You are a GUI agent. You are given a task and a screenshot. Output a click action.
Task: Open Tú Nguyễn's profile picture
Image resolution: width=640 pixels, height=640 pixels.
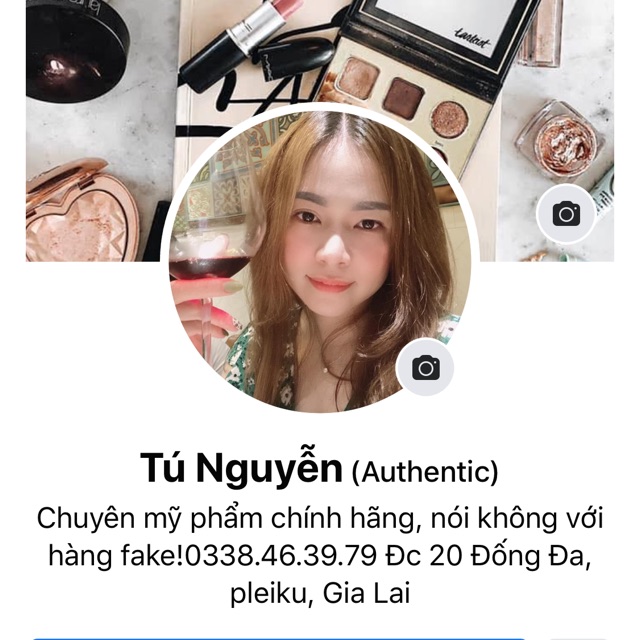[x=320, y=261]
